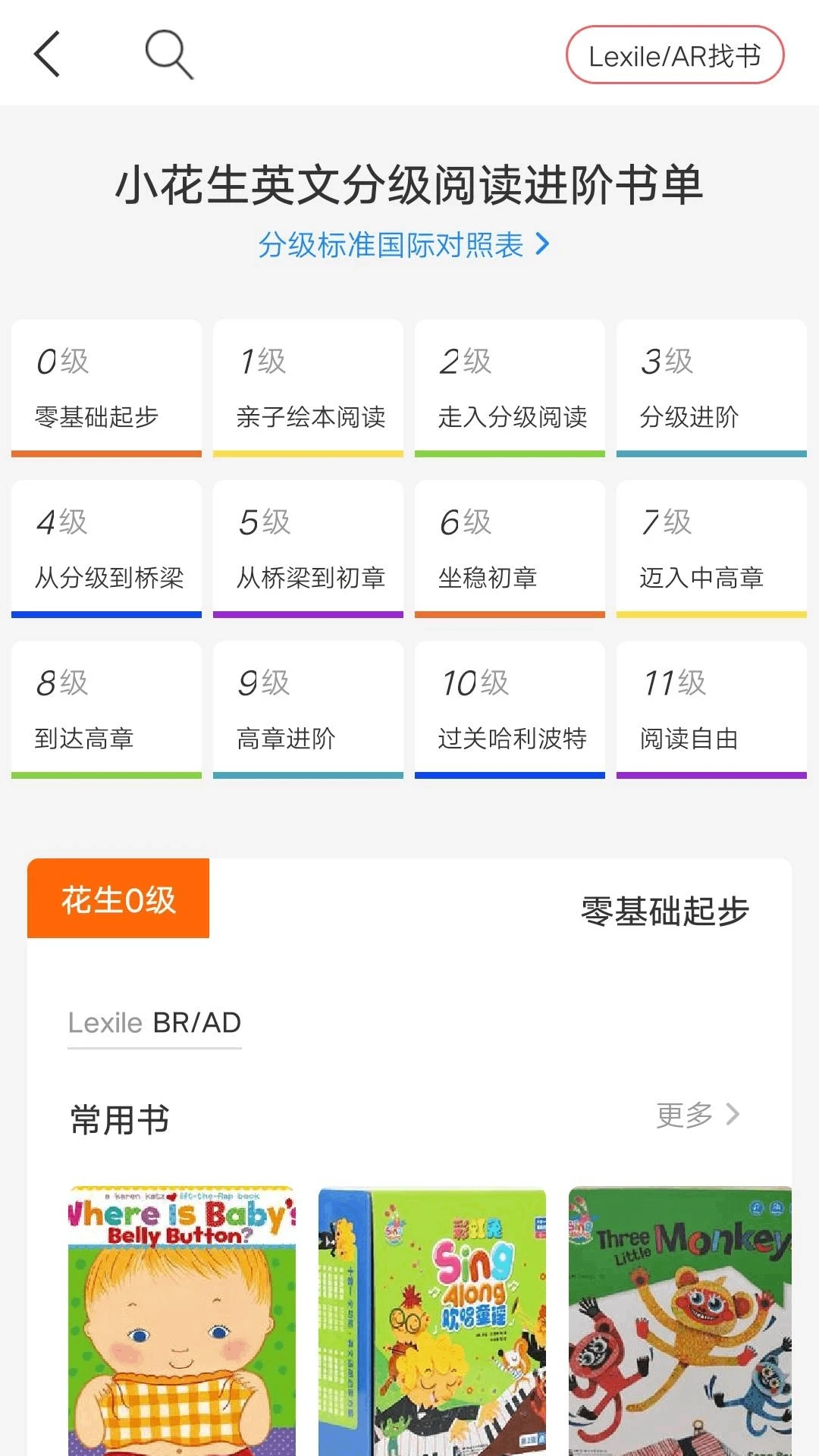Open the Lexile/AR找书 finder

point(676,55)
